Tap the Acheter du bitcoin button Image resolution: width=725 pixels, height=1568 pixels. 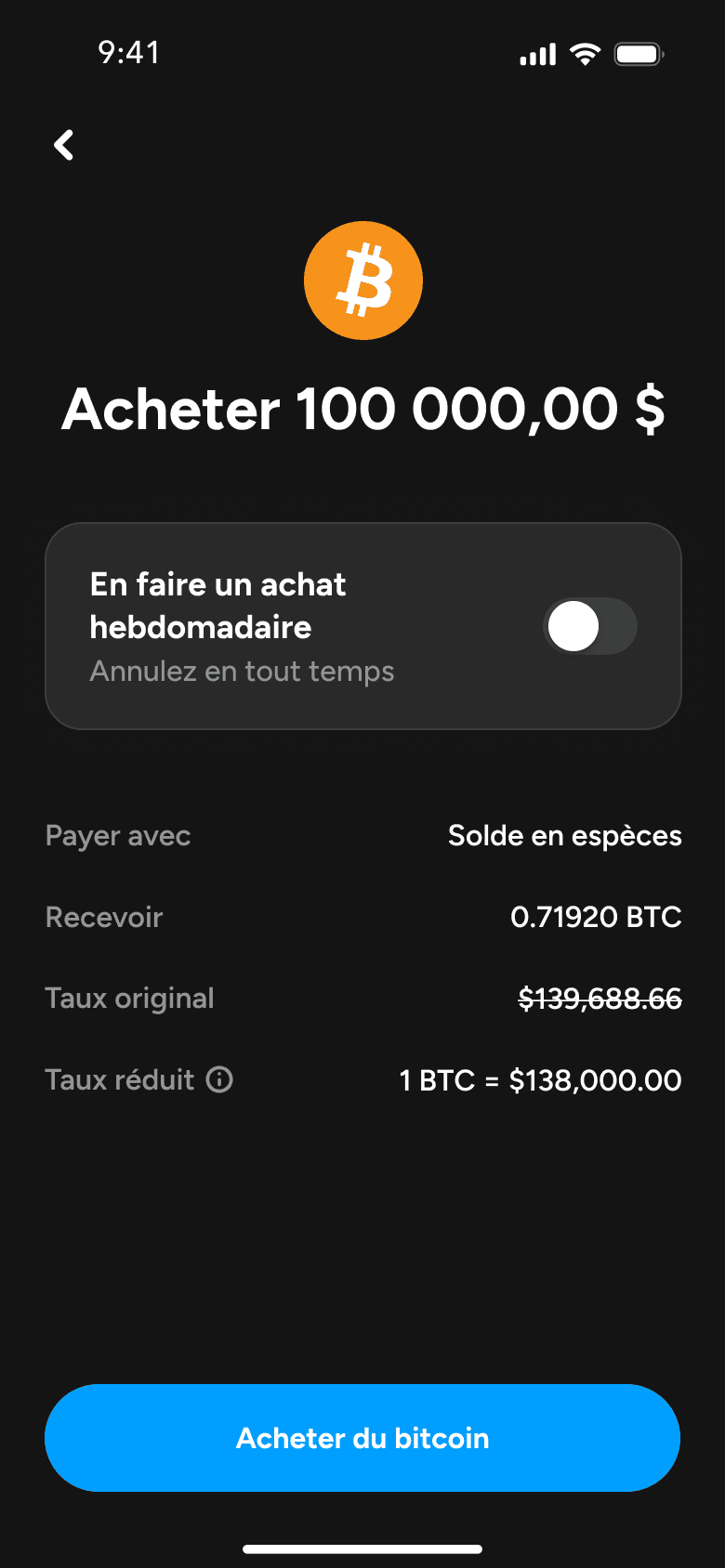[x=362, y=1437]
